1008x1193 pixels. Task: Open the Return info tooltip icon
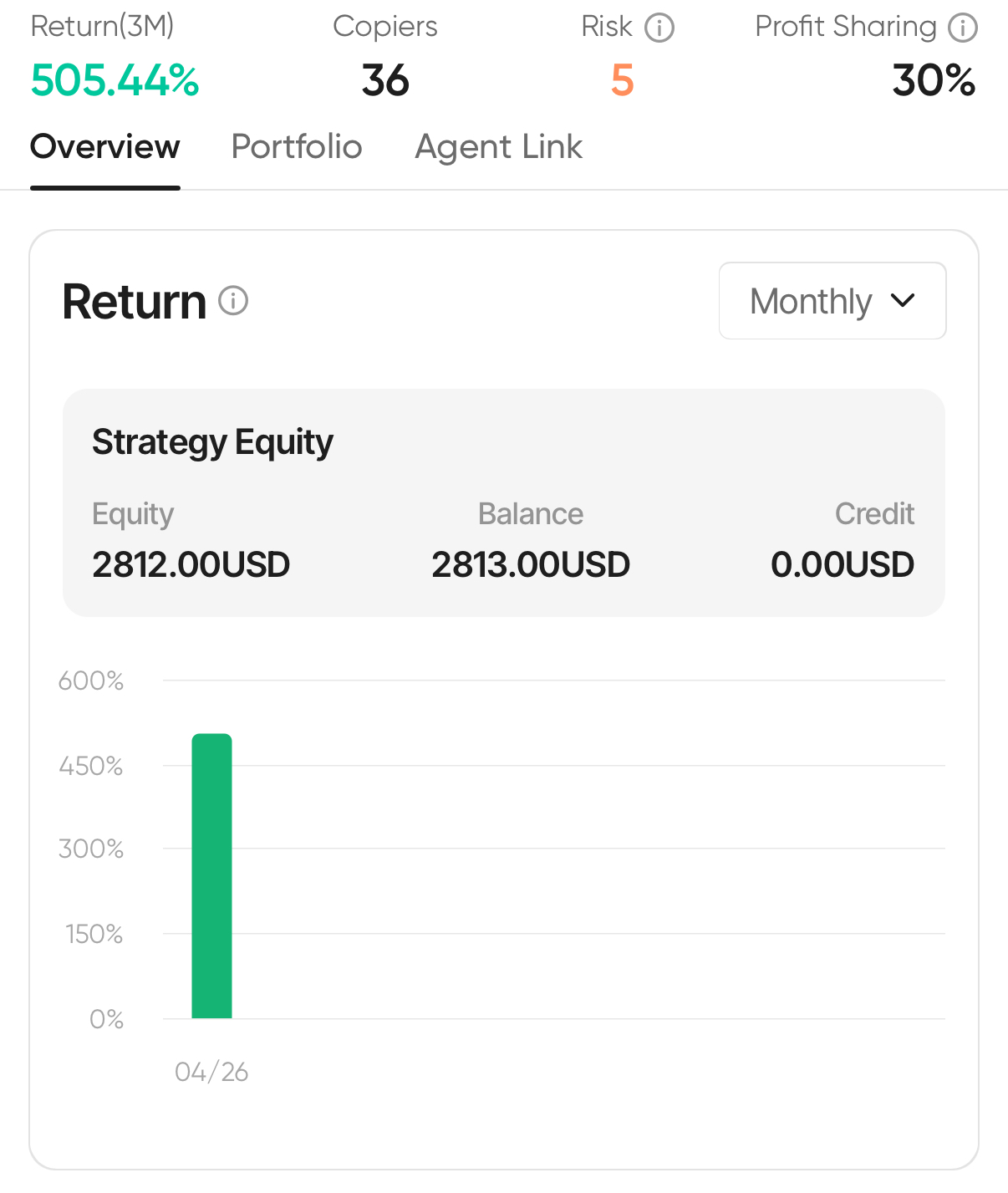(232, 301)
